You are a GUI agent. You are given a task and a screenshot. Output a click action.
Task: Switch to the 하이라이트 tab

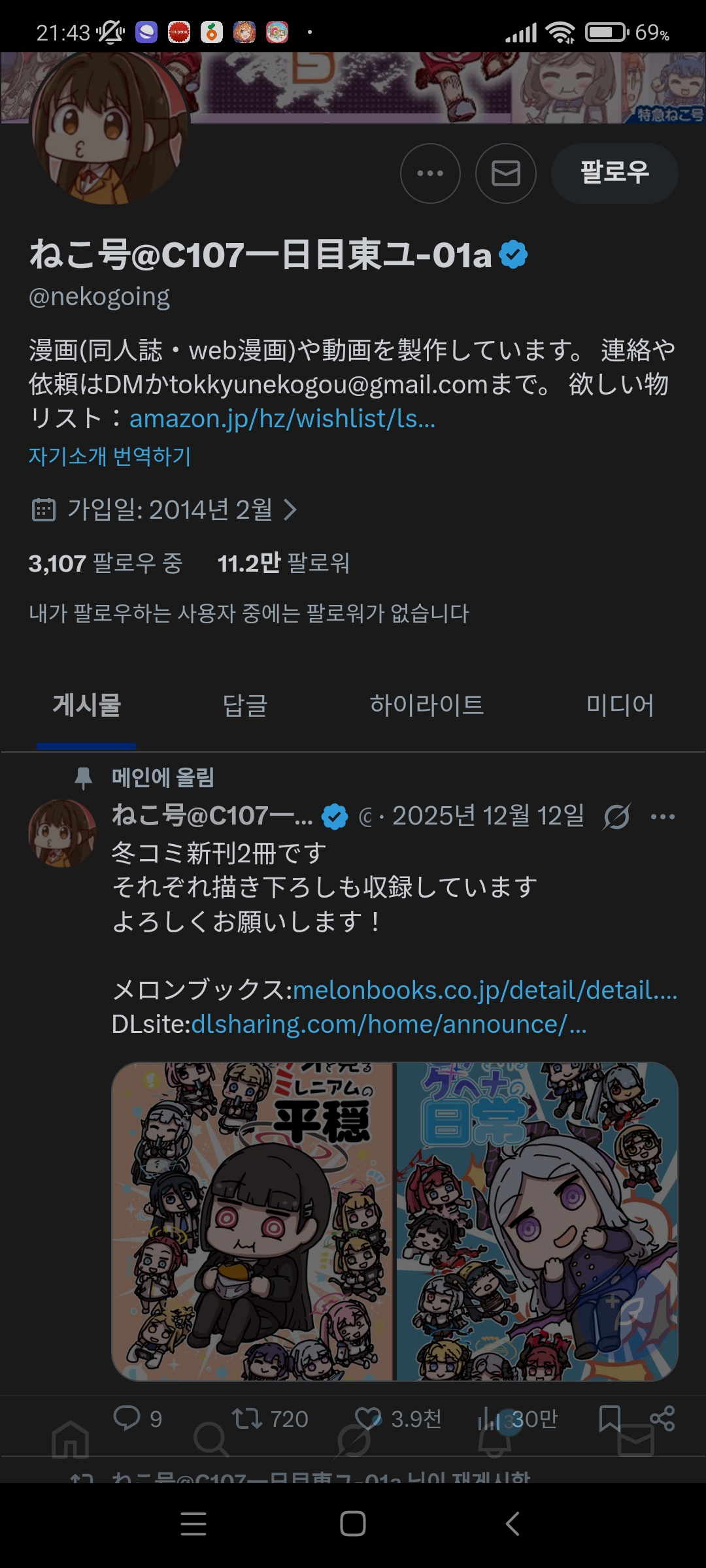[426, 706]
